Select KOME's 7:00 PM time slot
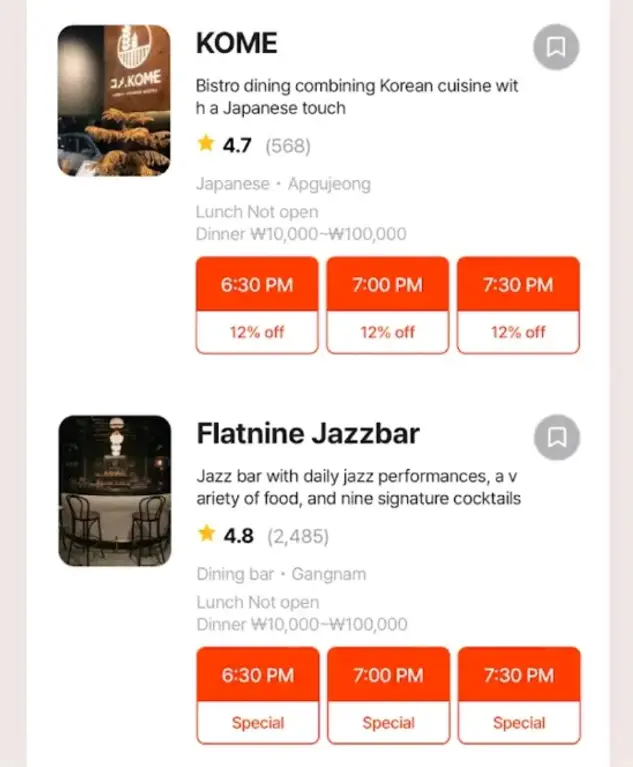 point(387,304)
